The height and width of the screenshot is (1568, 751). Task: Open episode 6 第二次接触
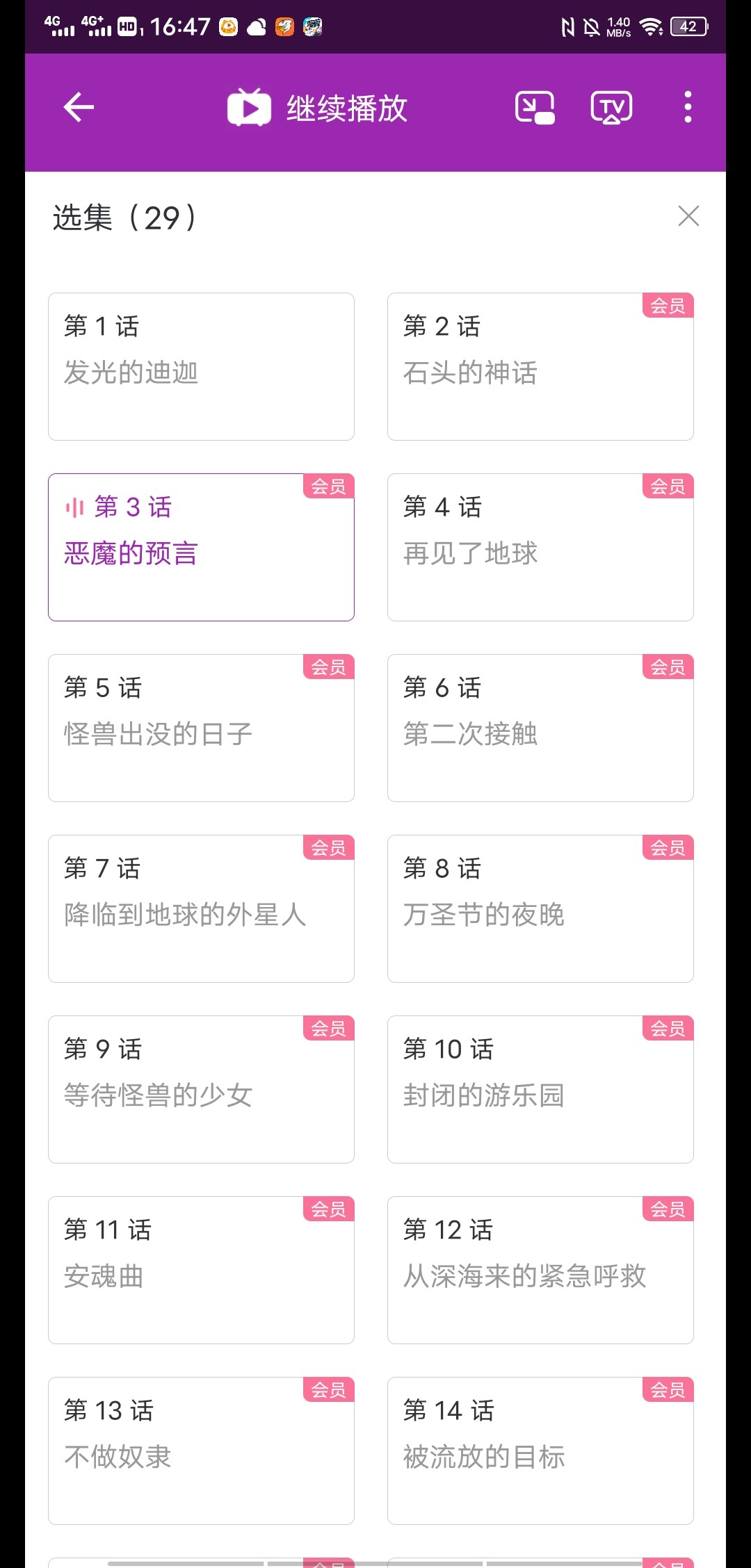540,728
